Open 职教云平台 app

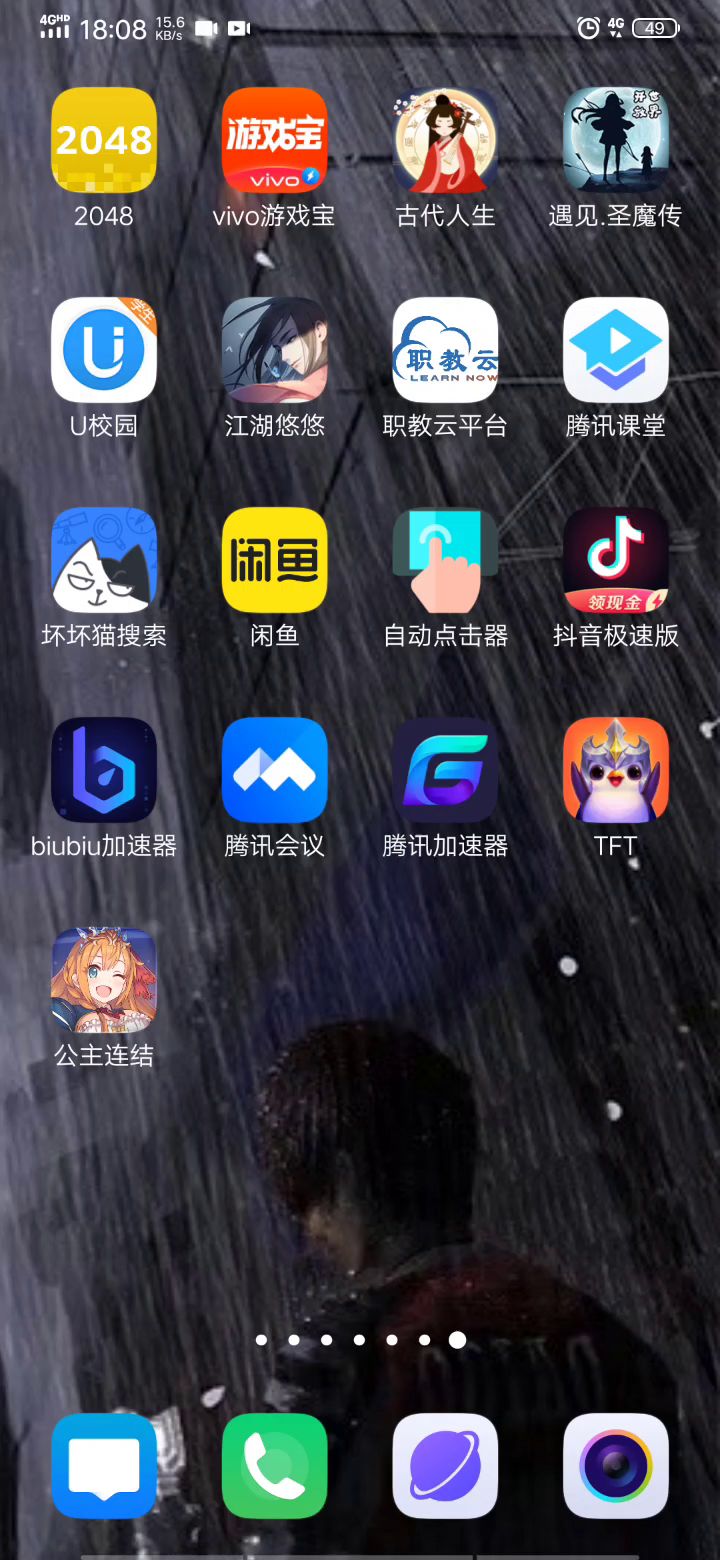click(445, 350)
